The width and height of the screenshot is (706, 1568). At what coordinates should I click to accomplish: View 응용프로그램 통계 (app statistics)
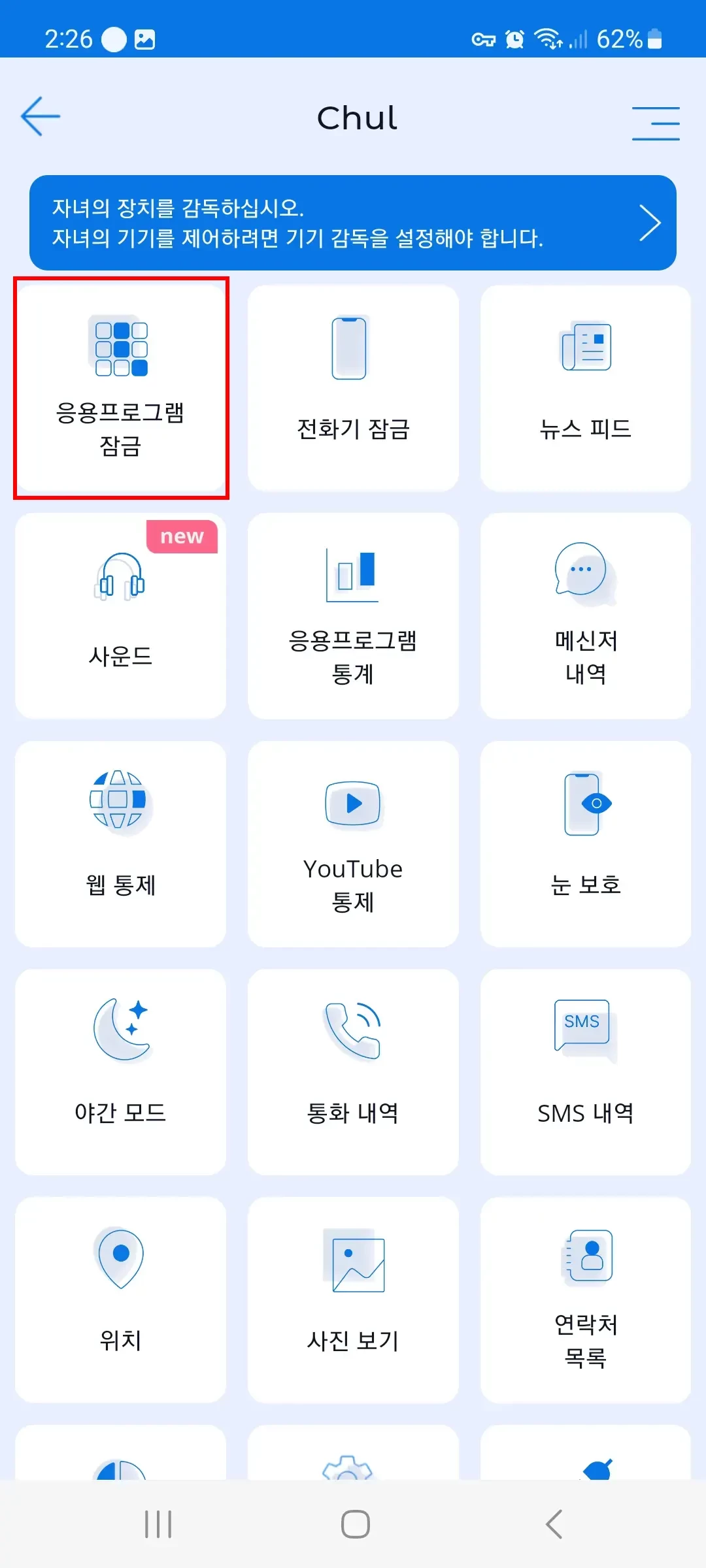click(353, 615)
